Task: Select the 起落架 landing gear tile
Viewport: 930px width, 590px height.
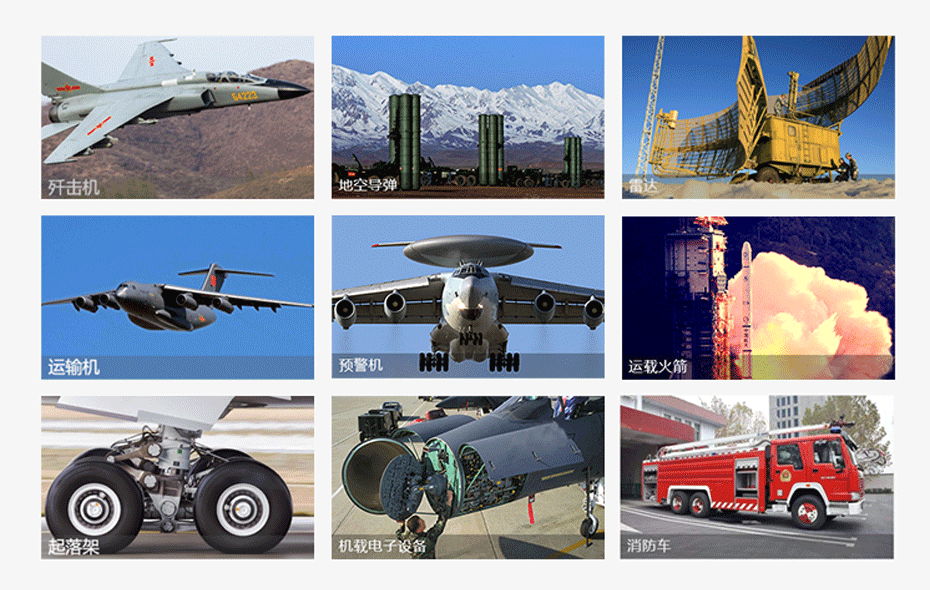Action: tap(177, 477)
